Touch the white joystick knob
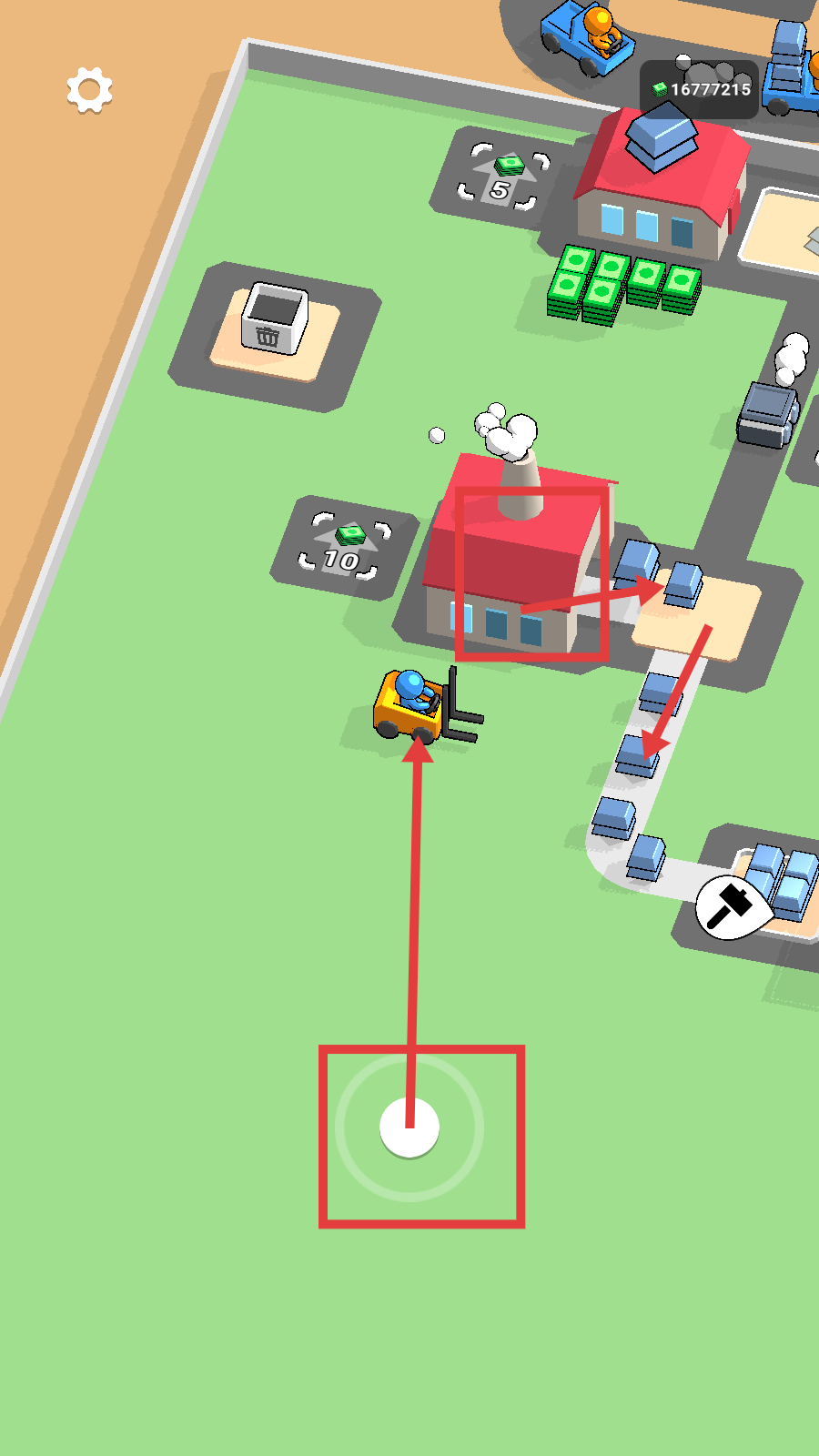This screenshot has height=1456, width=819. 409,1127
